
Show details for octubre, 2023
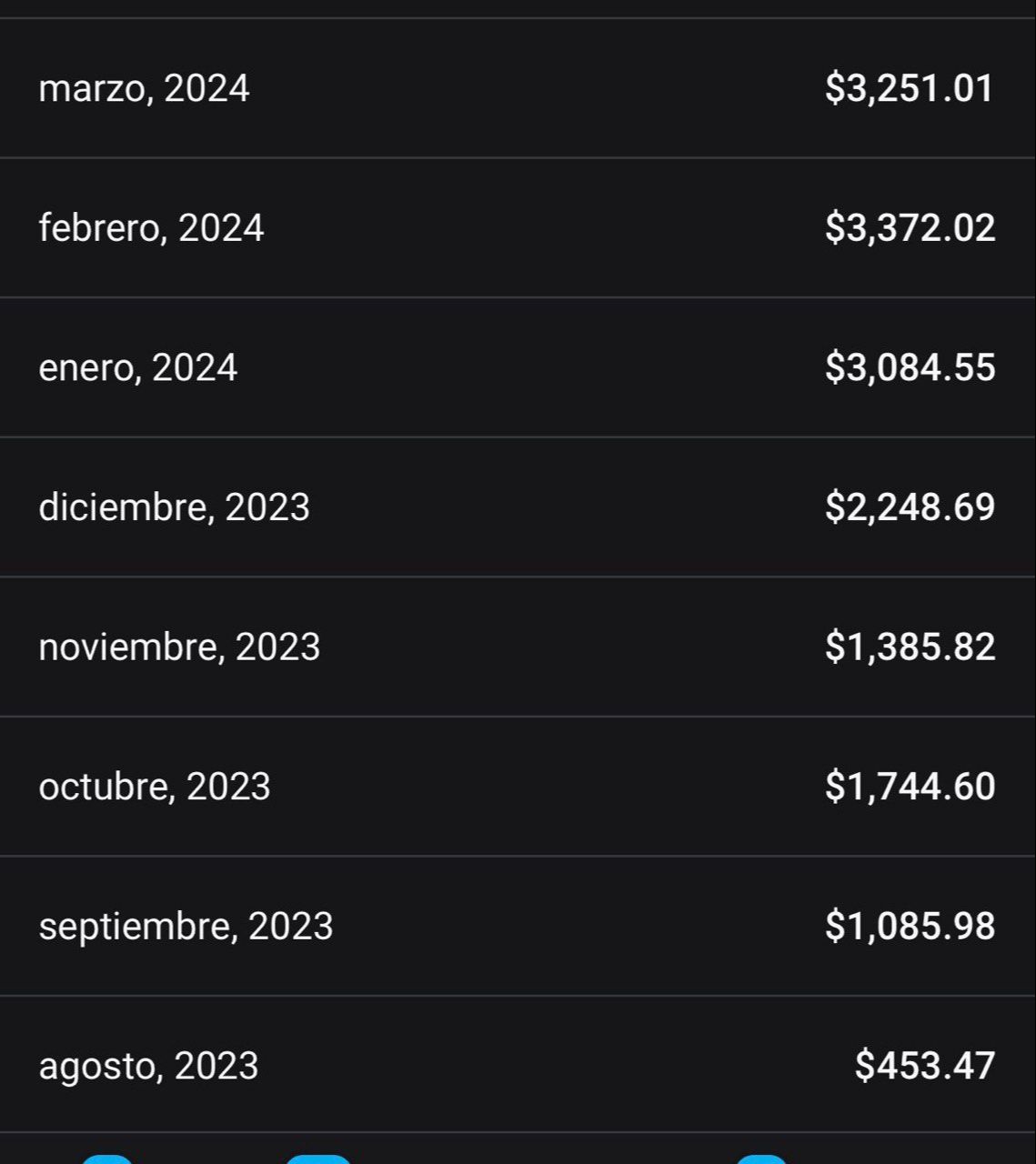pos(518,786)
